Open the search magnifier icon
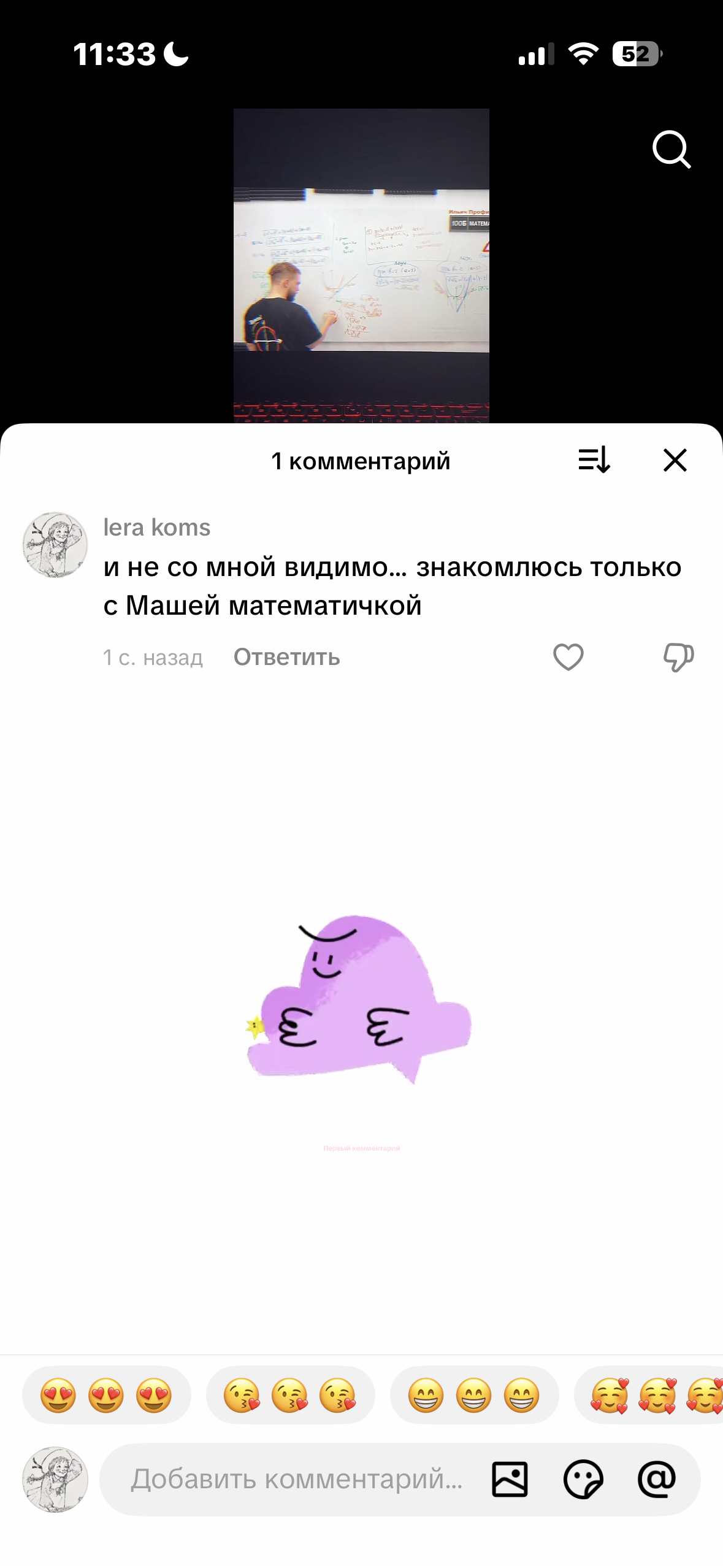The width and height of the screenshot is (723, 1568). click(671, 149)
